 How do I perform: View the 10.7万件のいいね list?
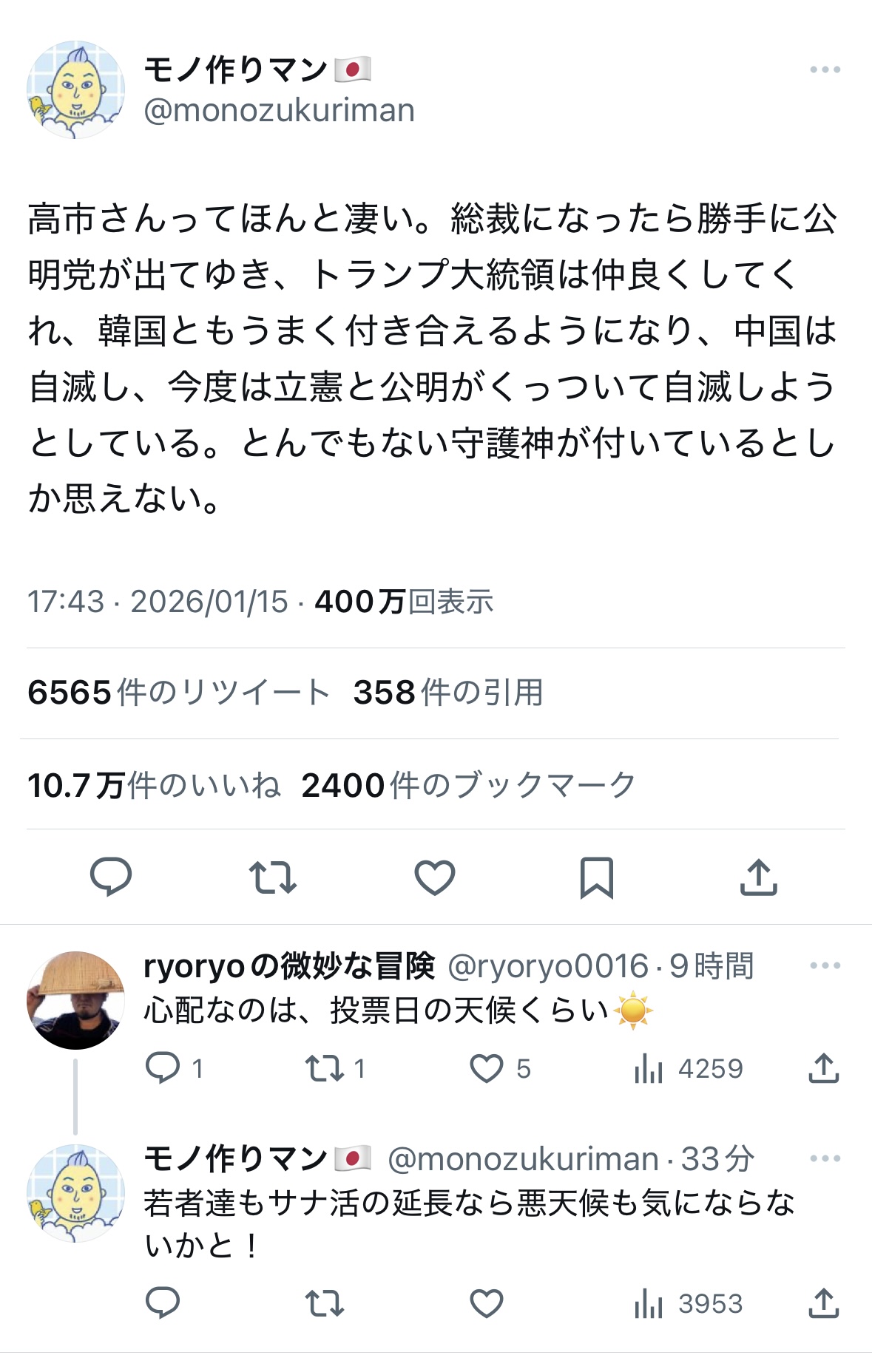point(154,785)
